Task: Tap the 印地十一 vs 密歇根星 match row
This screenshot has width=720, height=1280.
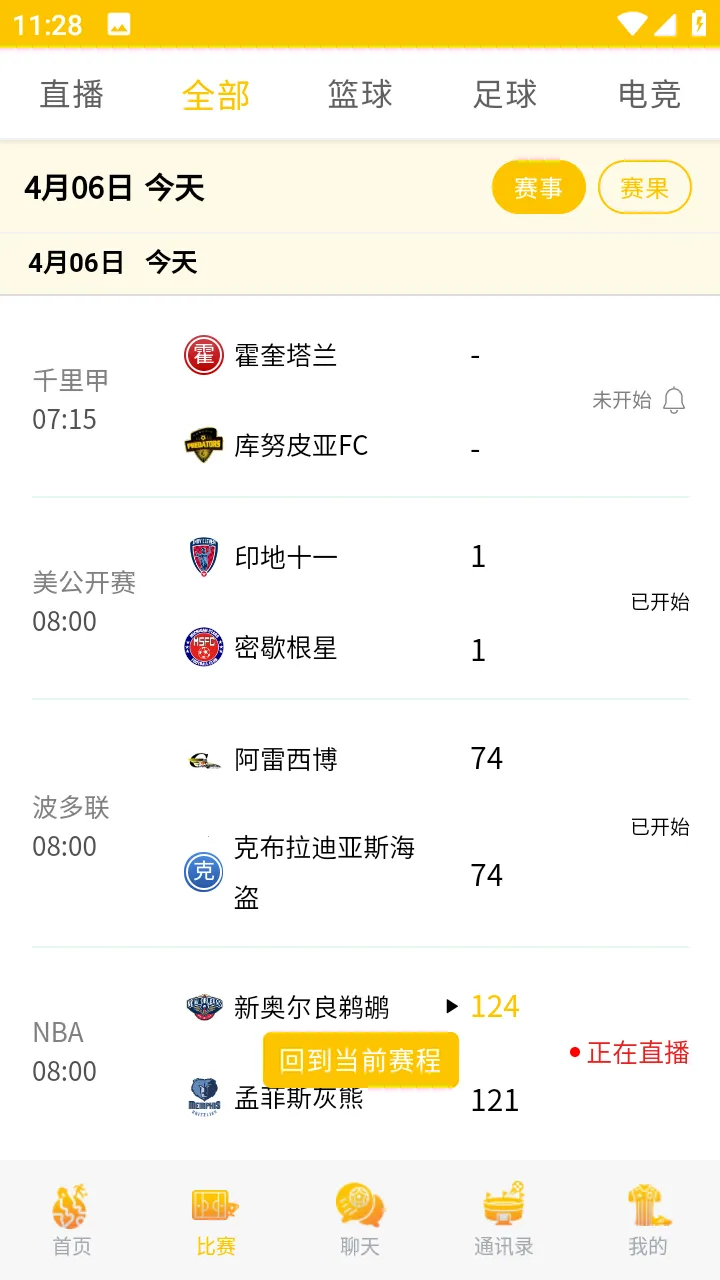Action: click(360, 600)
